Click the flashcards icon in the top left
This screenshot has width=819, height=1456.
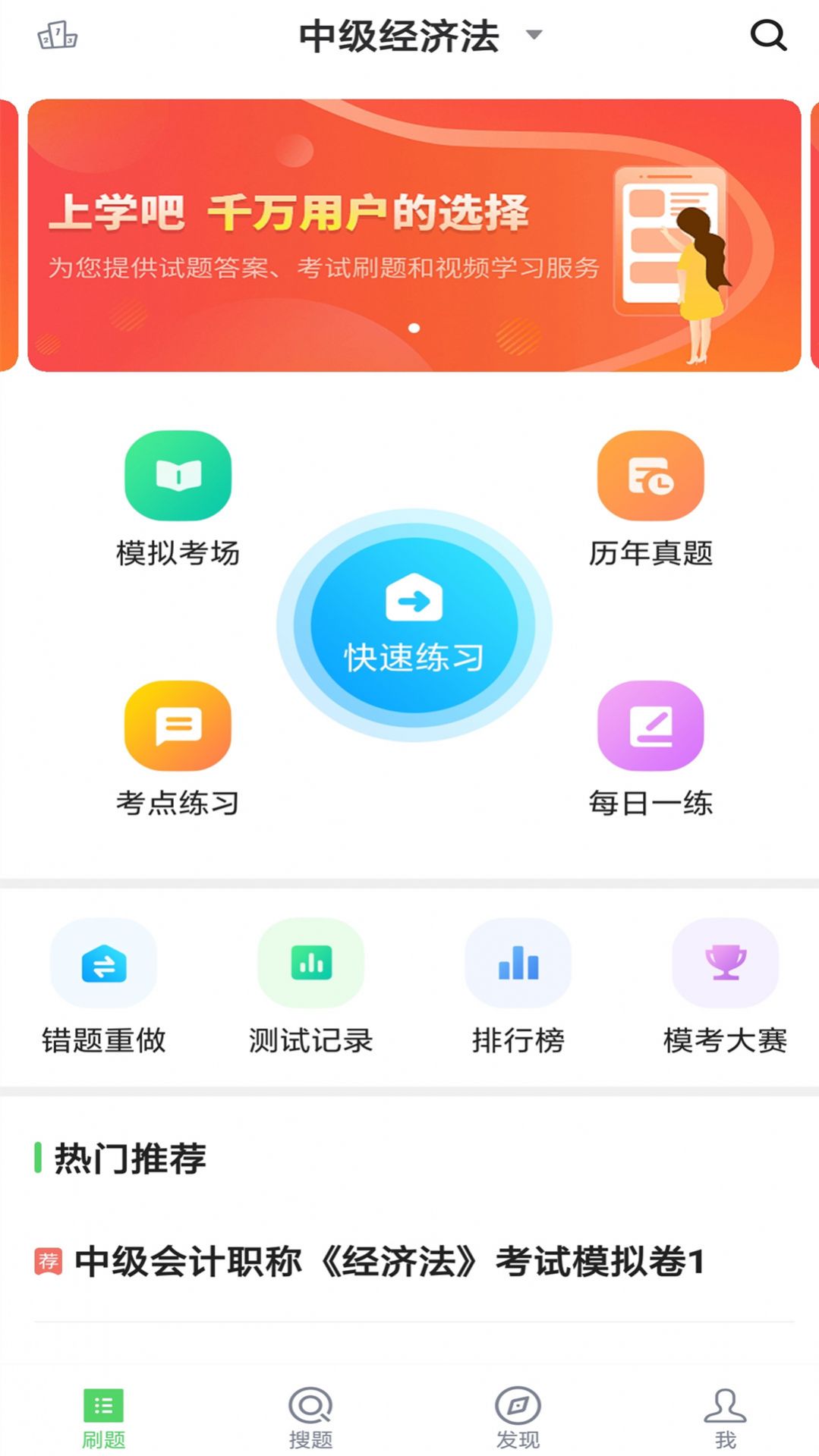point(57,35)
